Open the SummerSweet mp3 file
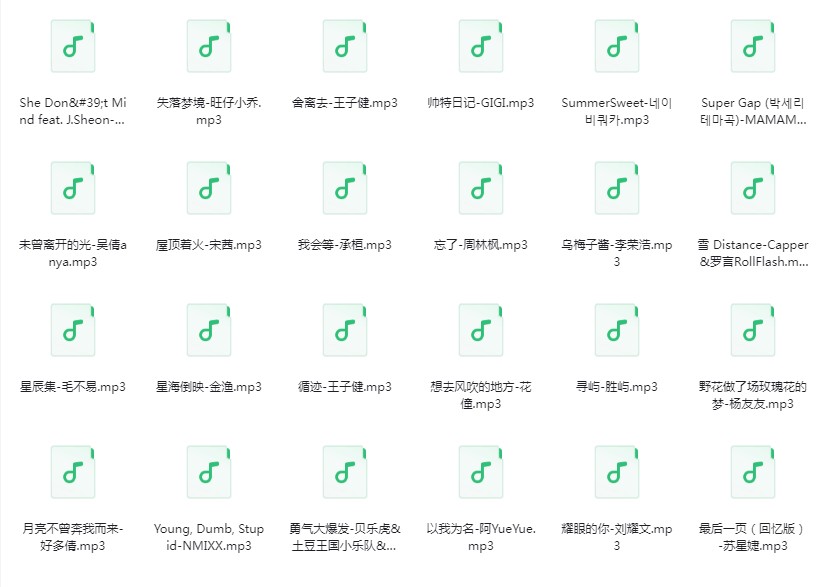 click(617, 46)
